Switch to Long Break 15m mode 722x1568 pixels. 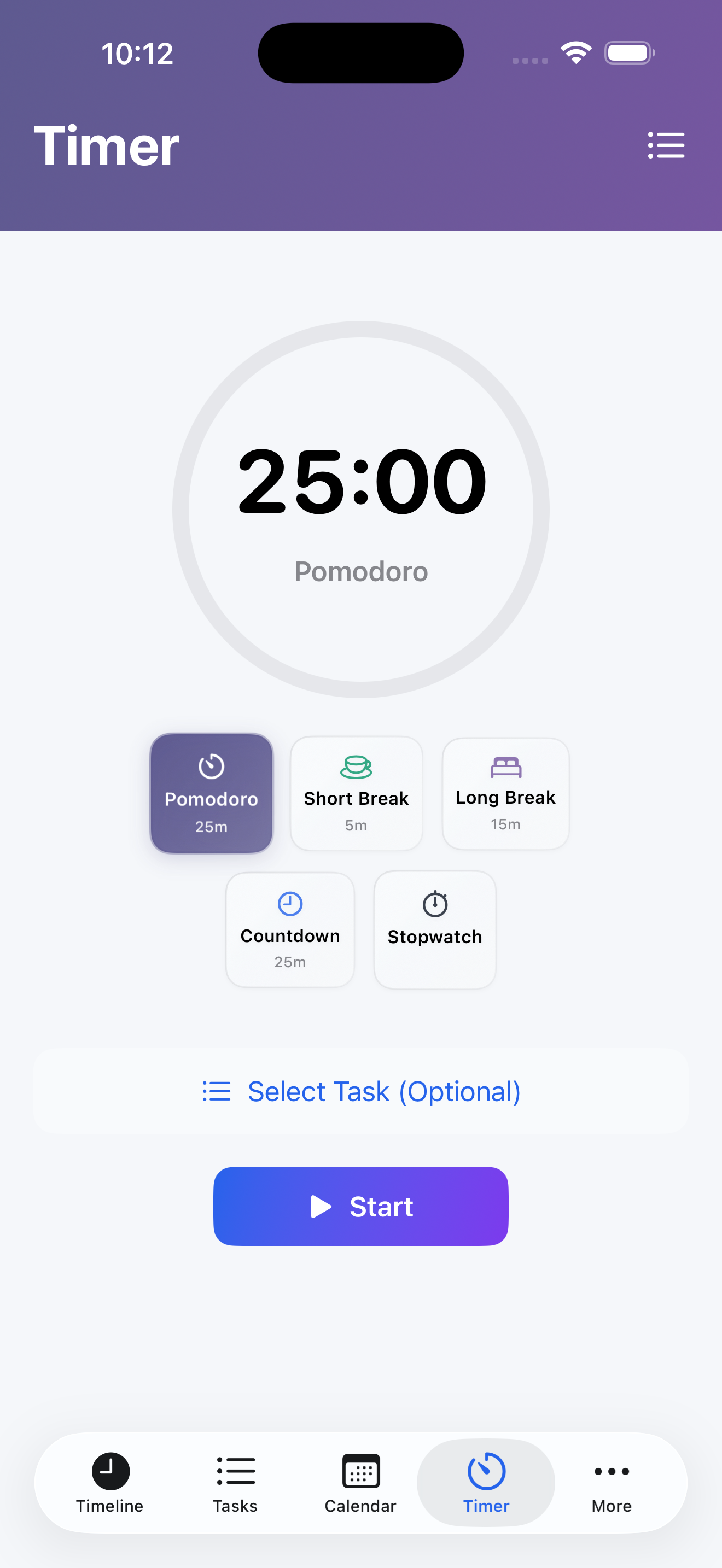(505, 793)
